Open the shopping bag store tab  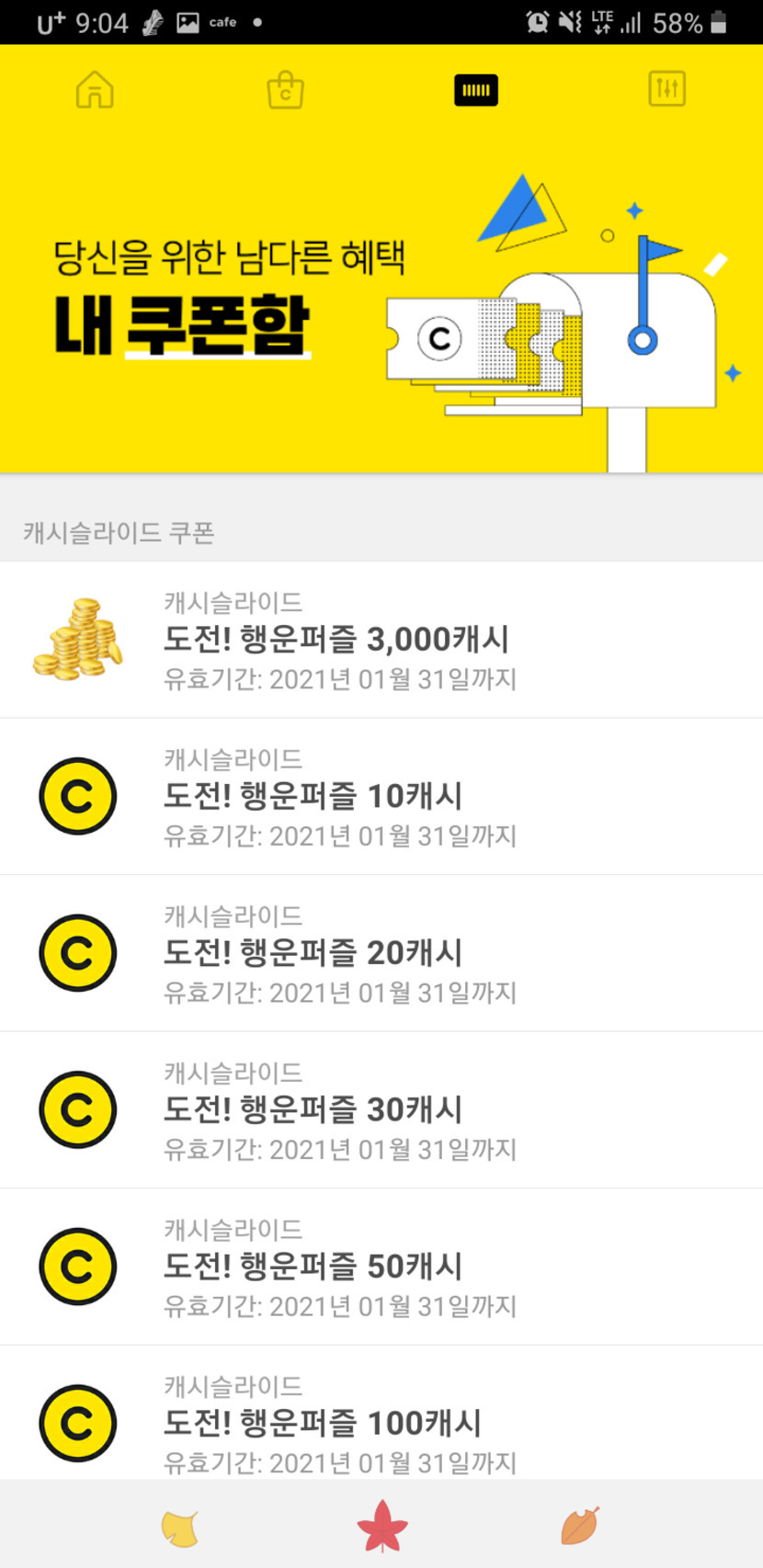(x=285, y=91)
